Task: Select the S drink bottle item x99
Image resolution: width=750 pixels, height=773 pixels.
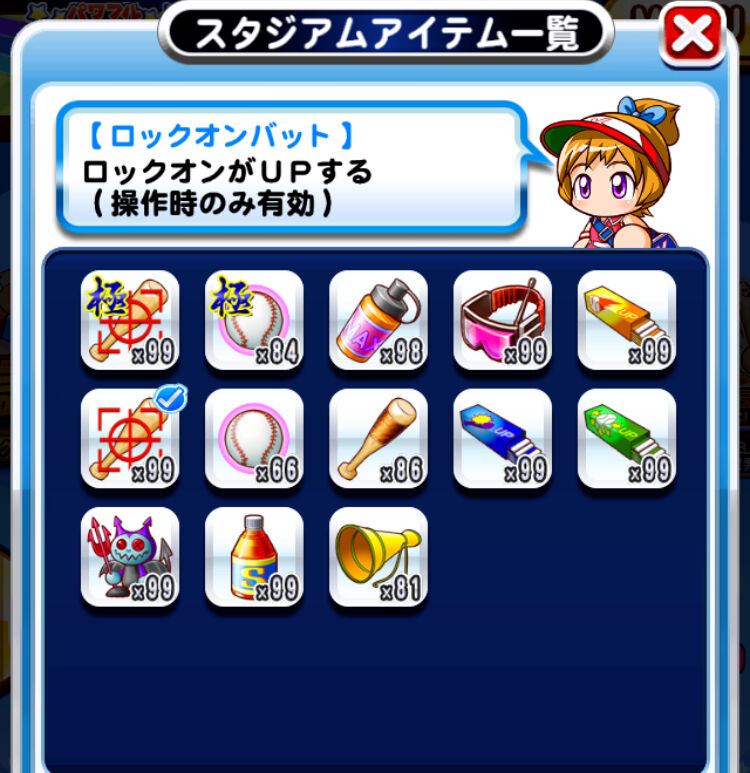Action: (254, 557)
